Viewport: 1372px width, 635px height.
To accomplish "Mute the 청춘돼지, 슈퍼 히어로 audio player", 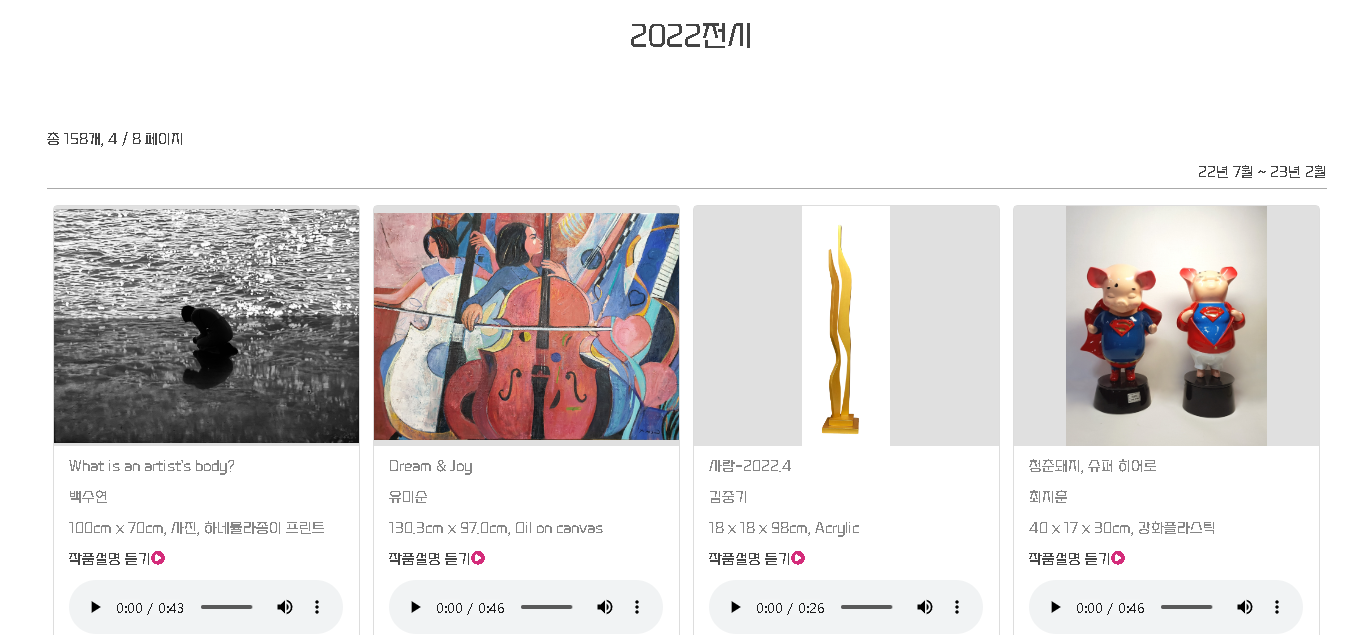I will (1245, 607).
